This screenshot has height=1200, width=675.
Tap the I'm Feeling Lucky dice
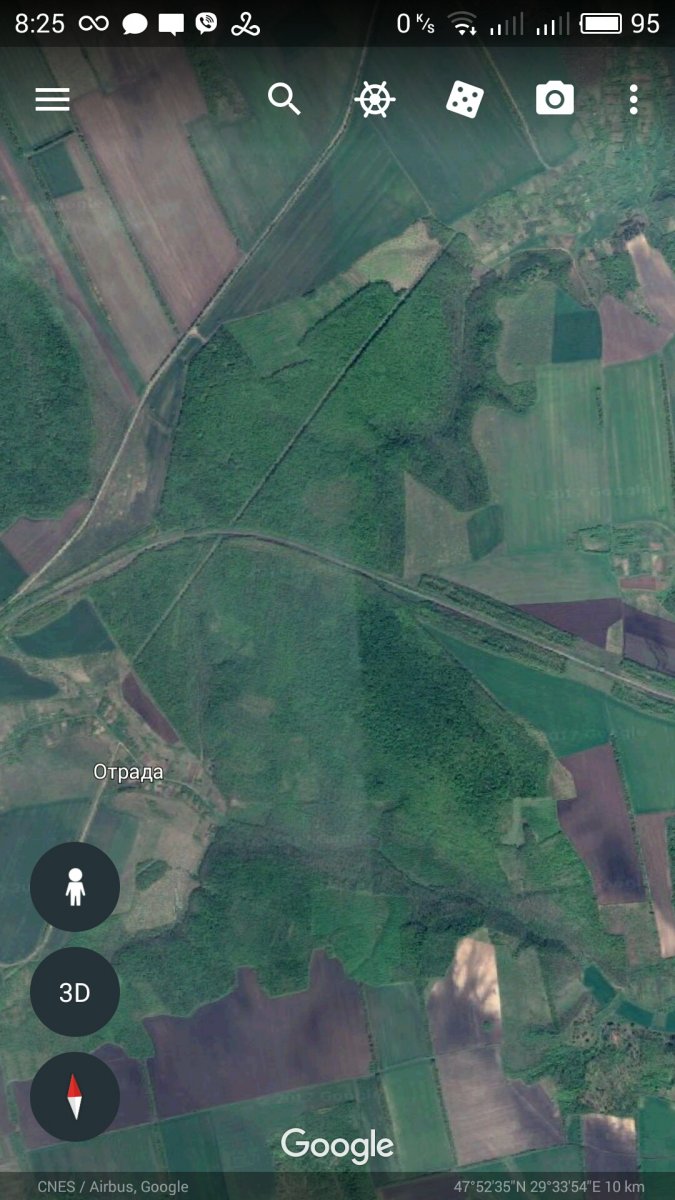tap(465, 99)
